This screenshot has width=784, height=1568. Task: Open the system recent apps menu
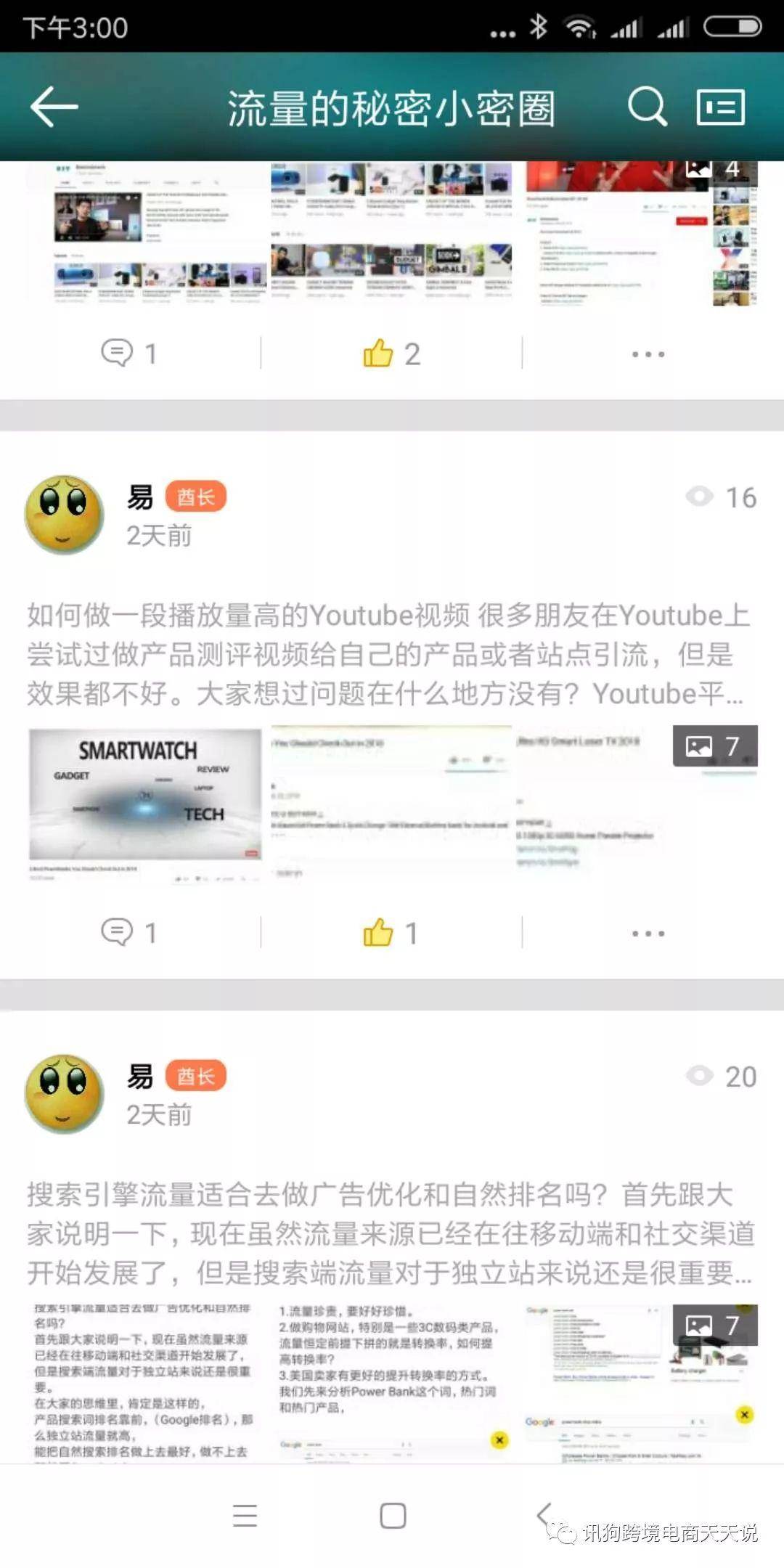tap(245, 1516)
